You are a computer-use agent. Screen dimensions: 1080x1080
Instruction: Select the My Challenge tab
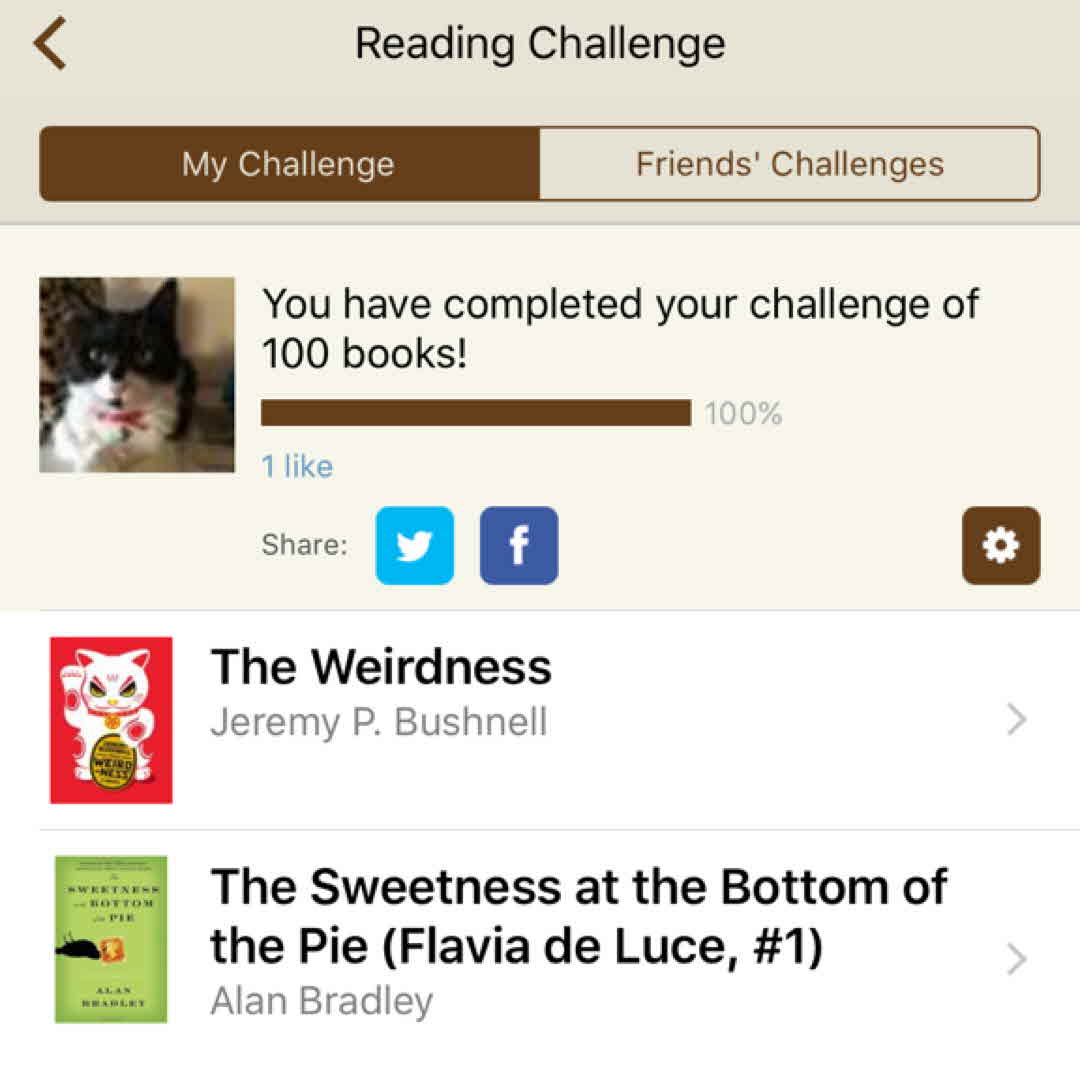[x=289, y=164]
